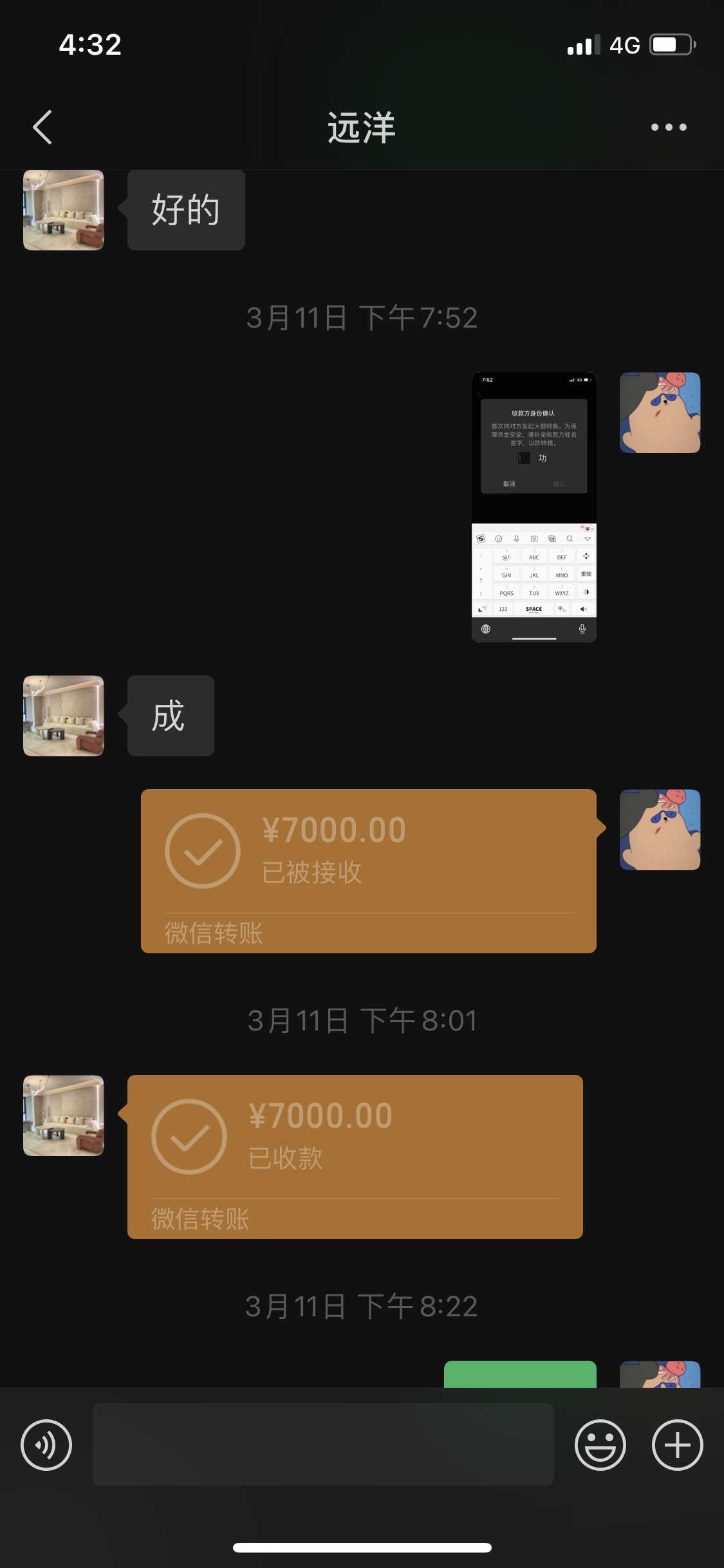The width and height of the screenshot is (724, 1568).
Task: Open the chat overflow menu
Action: 668,127
